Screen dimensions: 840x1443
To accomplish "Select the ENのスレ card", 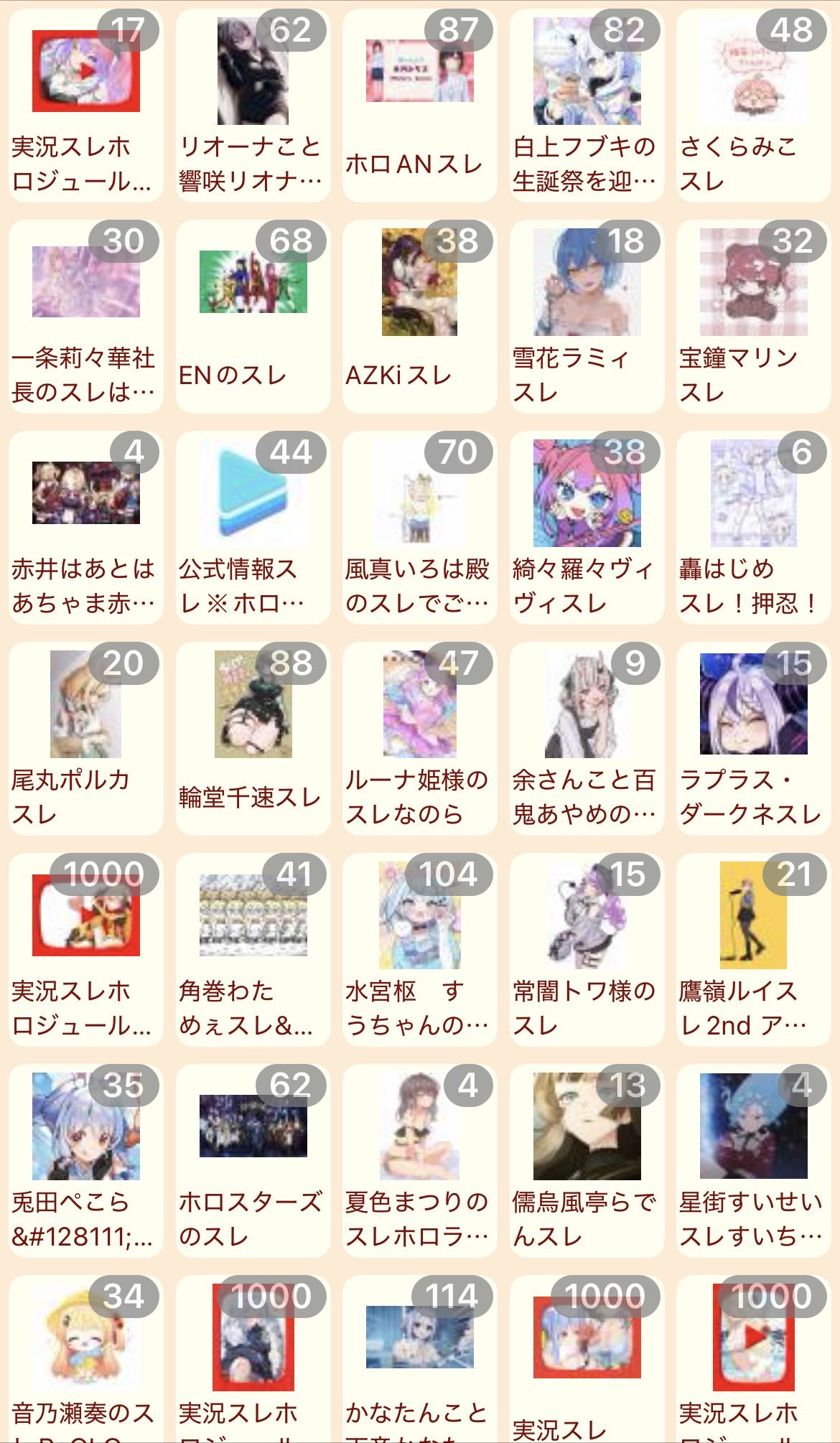I will pyautogui.click(x=253, y=317).
